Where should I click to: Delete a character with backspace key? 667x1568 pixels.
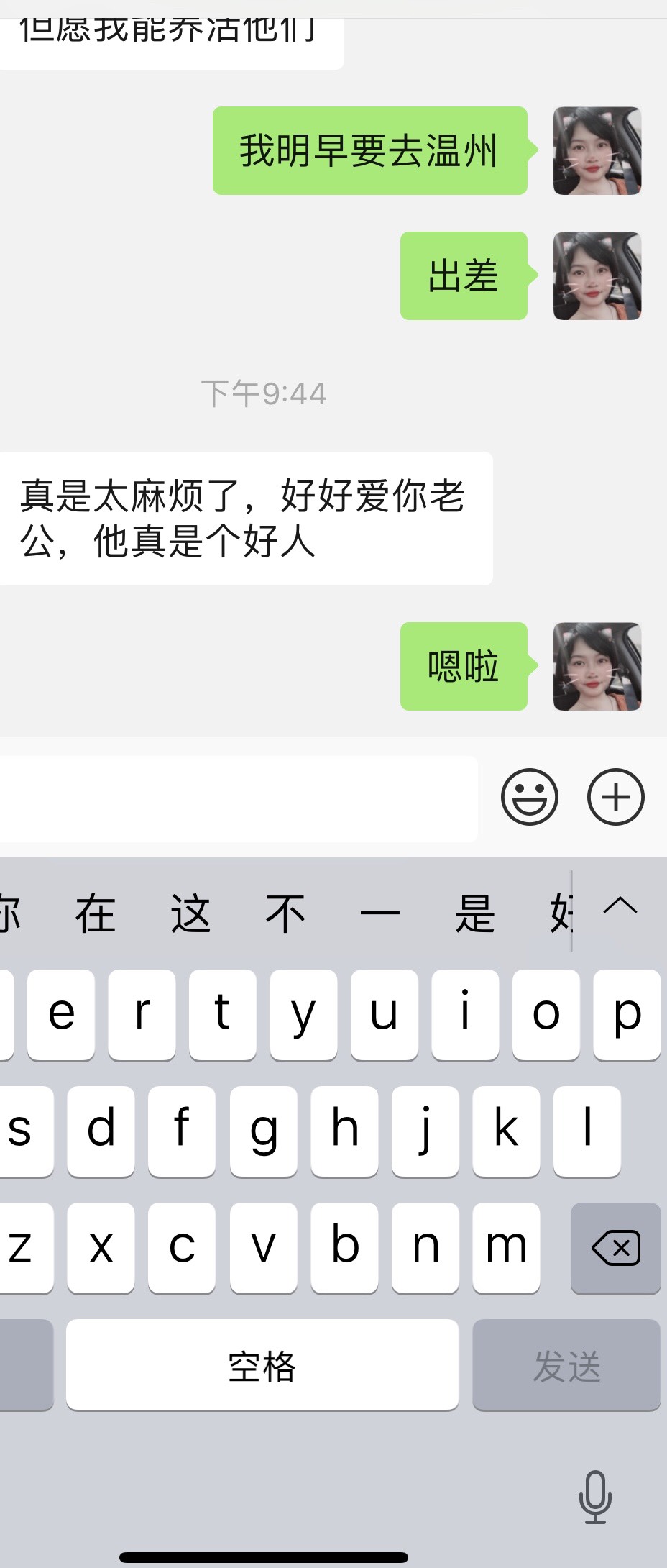[615, 1248]
